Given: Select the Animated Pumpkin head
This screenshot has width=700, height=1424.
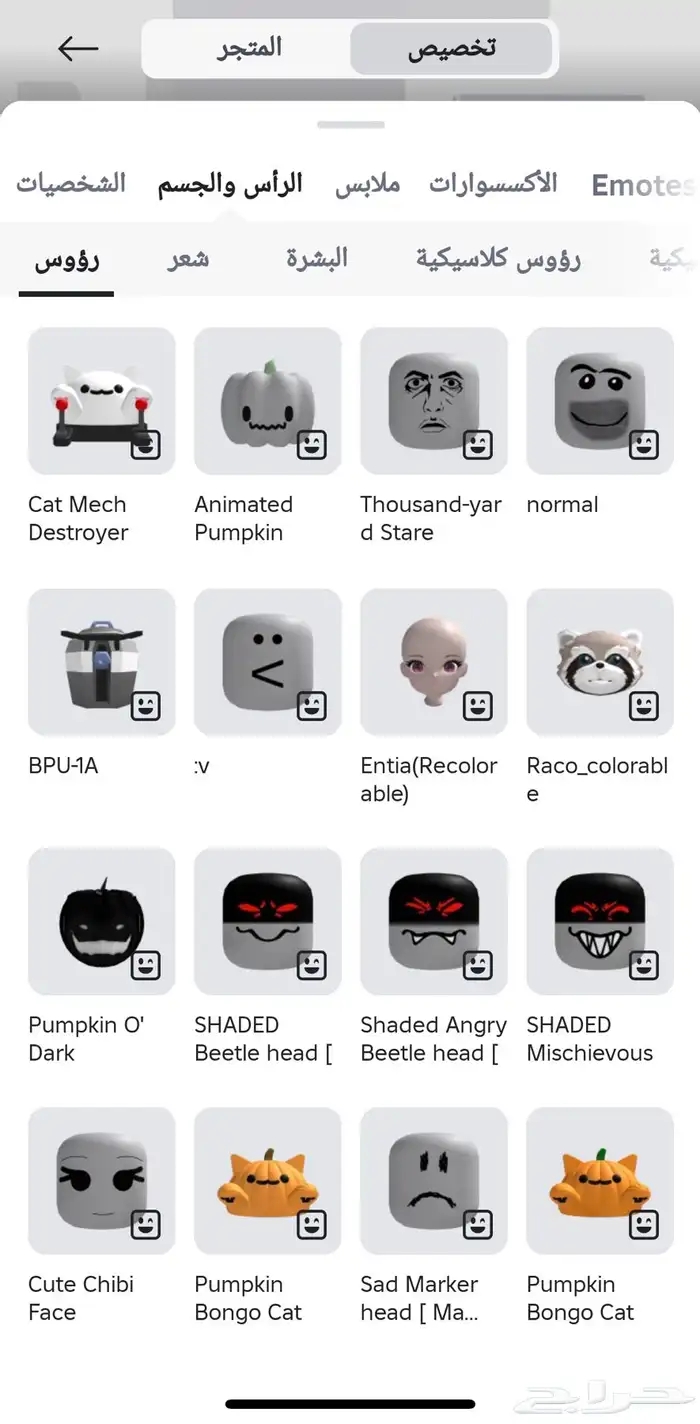Looking at the screenshot, I should [x=267, y=401].
